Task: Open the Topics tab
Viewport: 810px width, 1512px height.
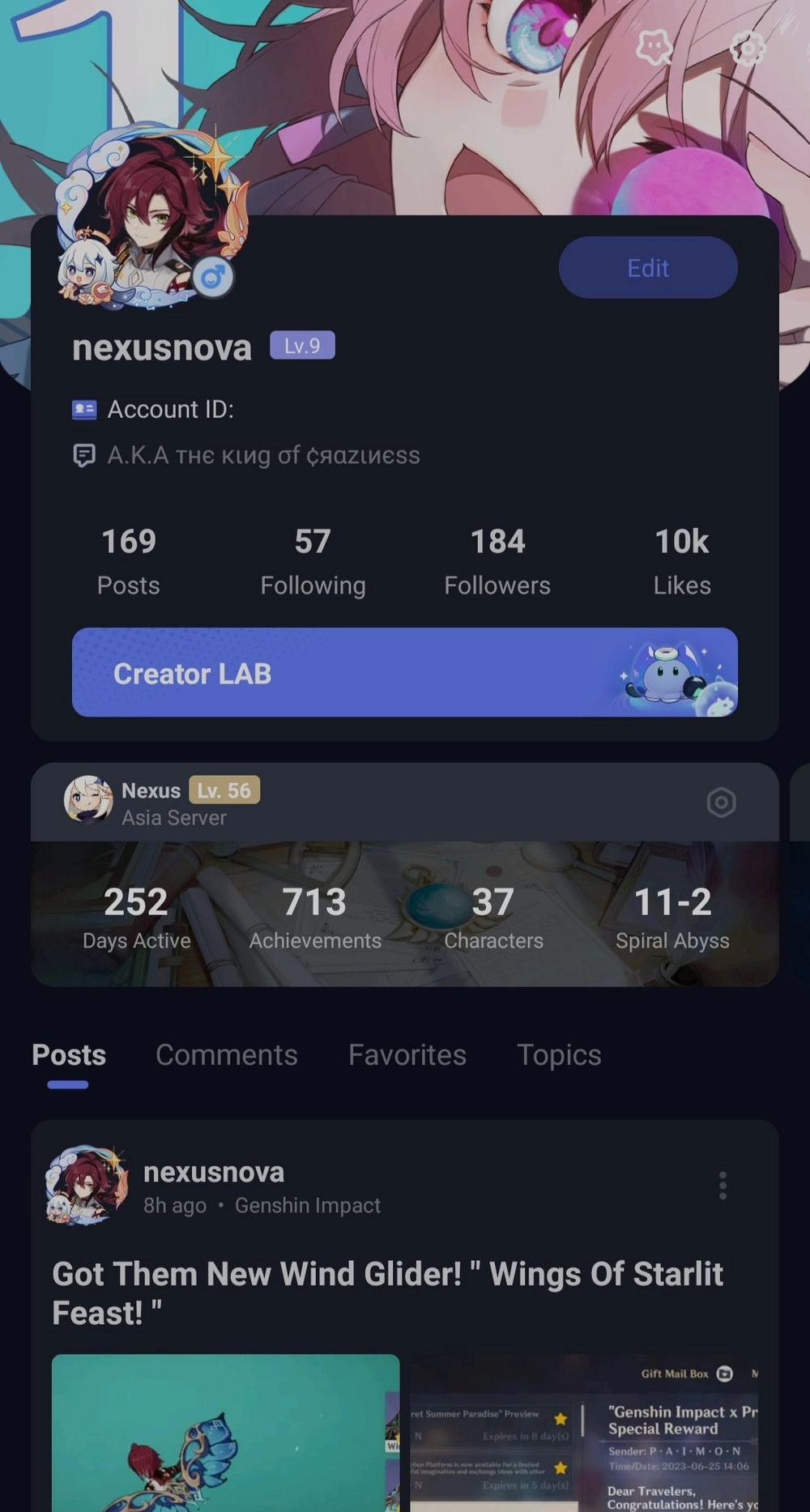Action: (558, 1054)
